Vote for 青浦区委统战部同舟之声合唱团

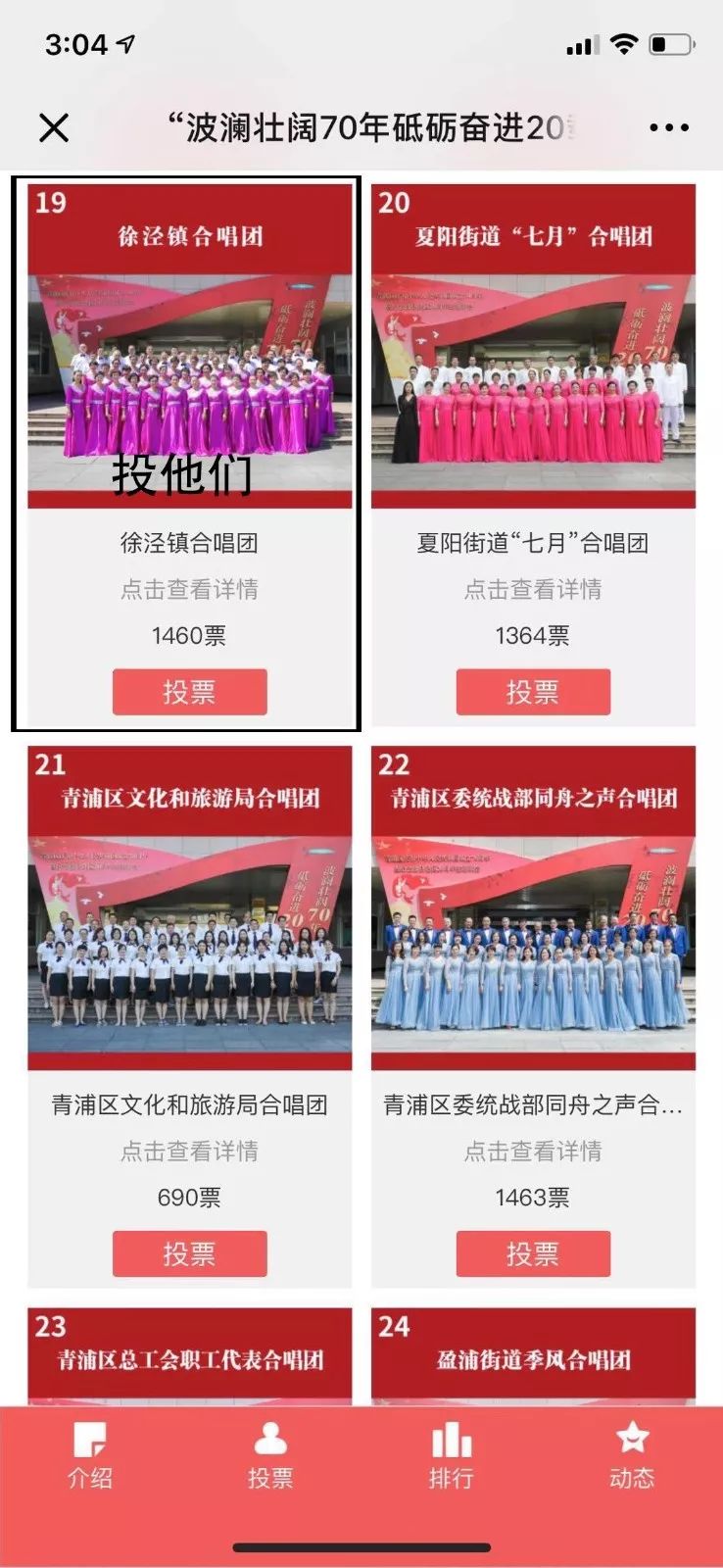[533, 1253]
